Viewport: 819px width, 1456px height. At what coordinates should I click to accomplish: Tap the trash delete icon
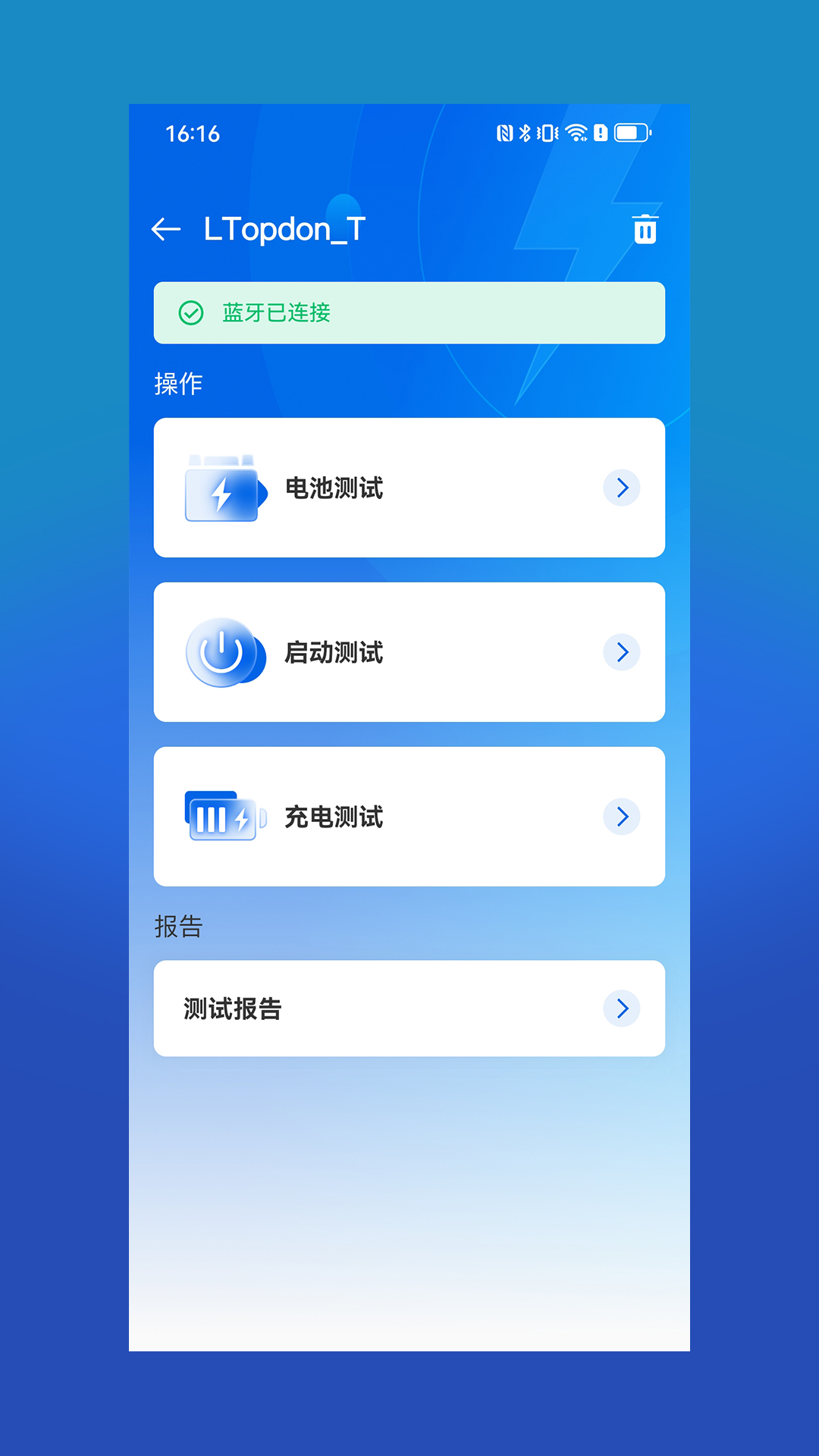pos(644,228)
